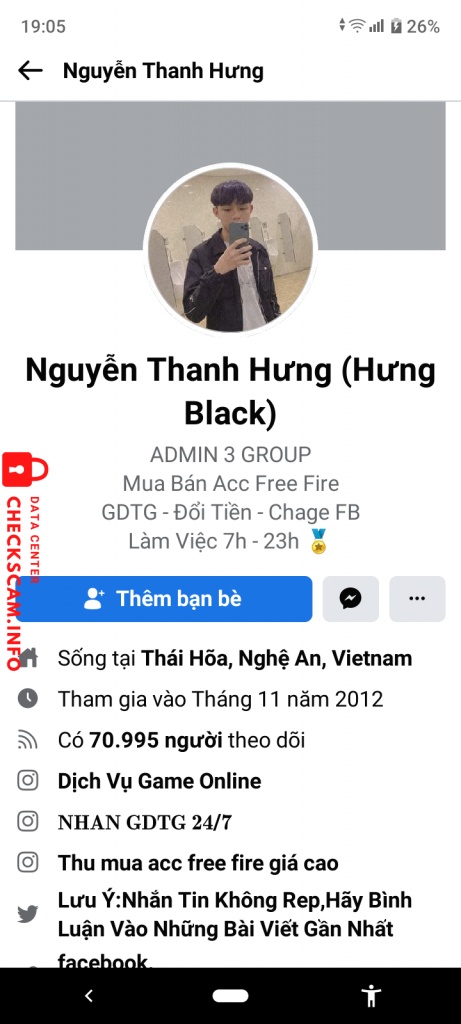View the profile picture
Image resolution: width=461 pixels, height=1024 pixels.
click(x=230, y=250)
